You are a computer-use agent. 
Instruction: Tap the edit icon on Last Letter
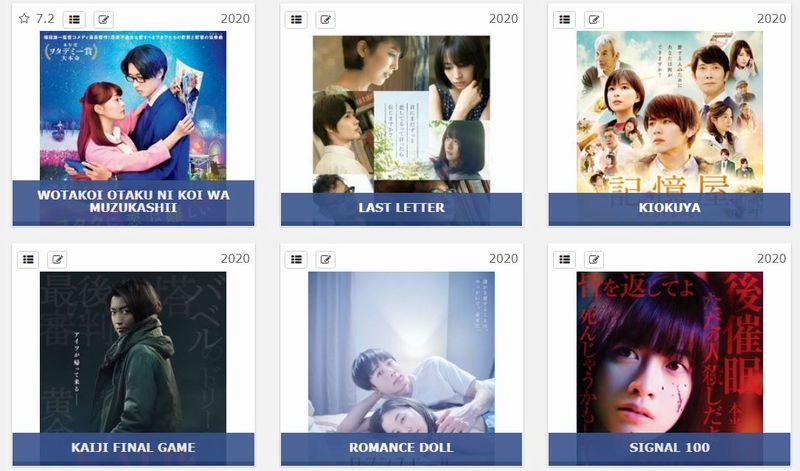point(326,19)
